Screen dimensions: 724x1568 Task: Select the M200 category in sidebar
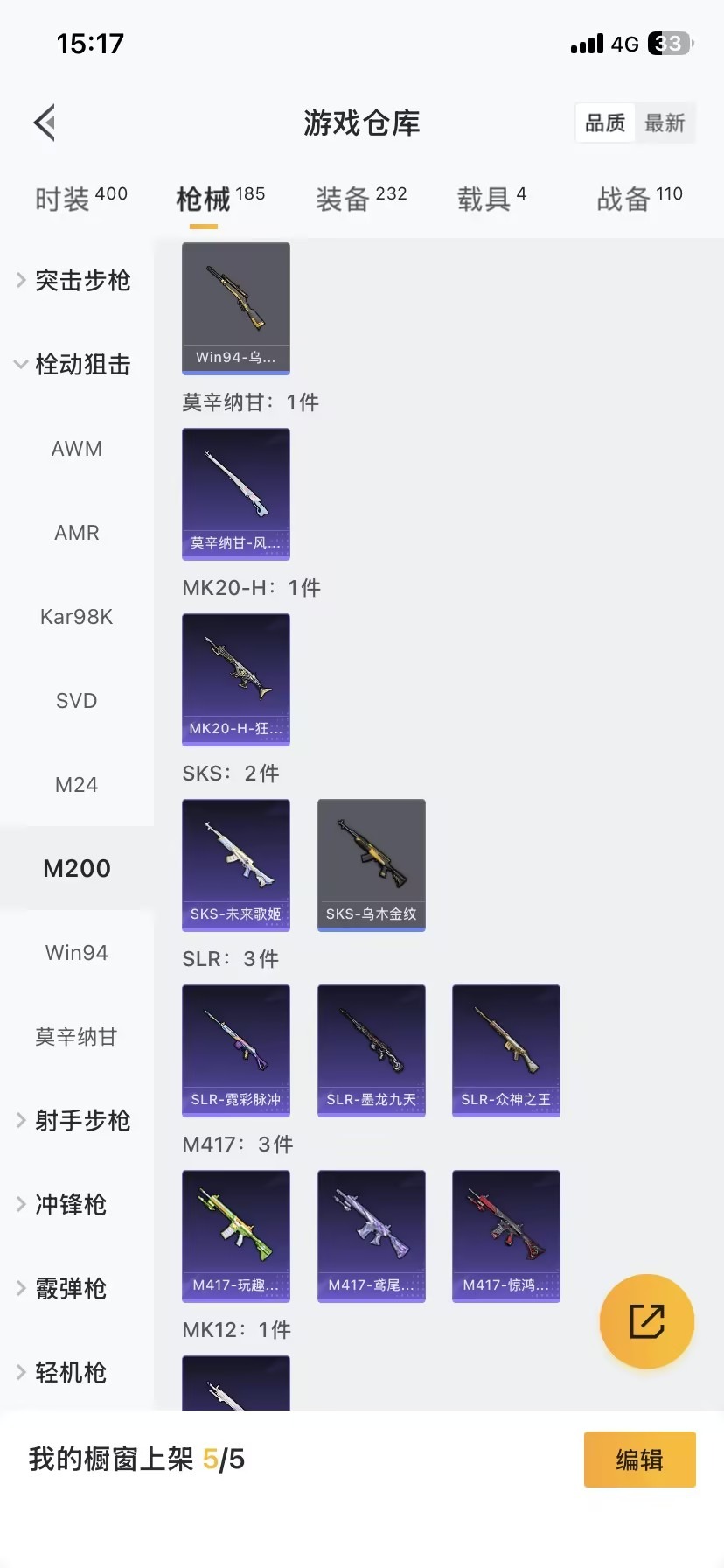point(76,867)
